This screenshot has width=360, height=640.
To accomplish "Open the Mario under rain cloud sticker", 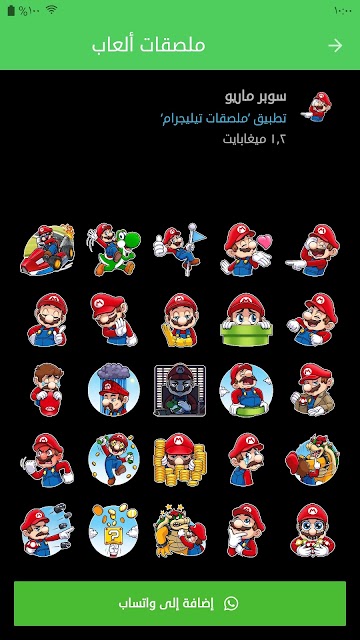I will coord(114,390).
